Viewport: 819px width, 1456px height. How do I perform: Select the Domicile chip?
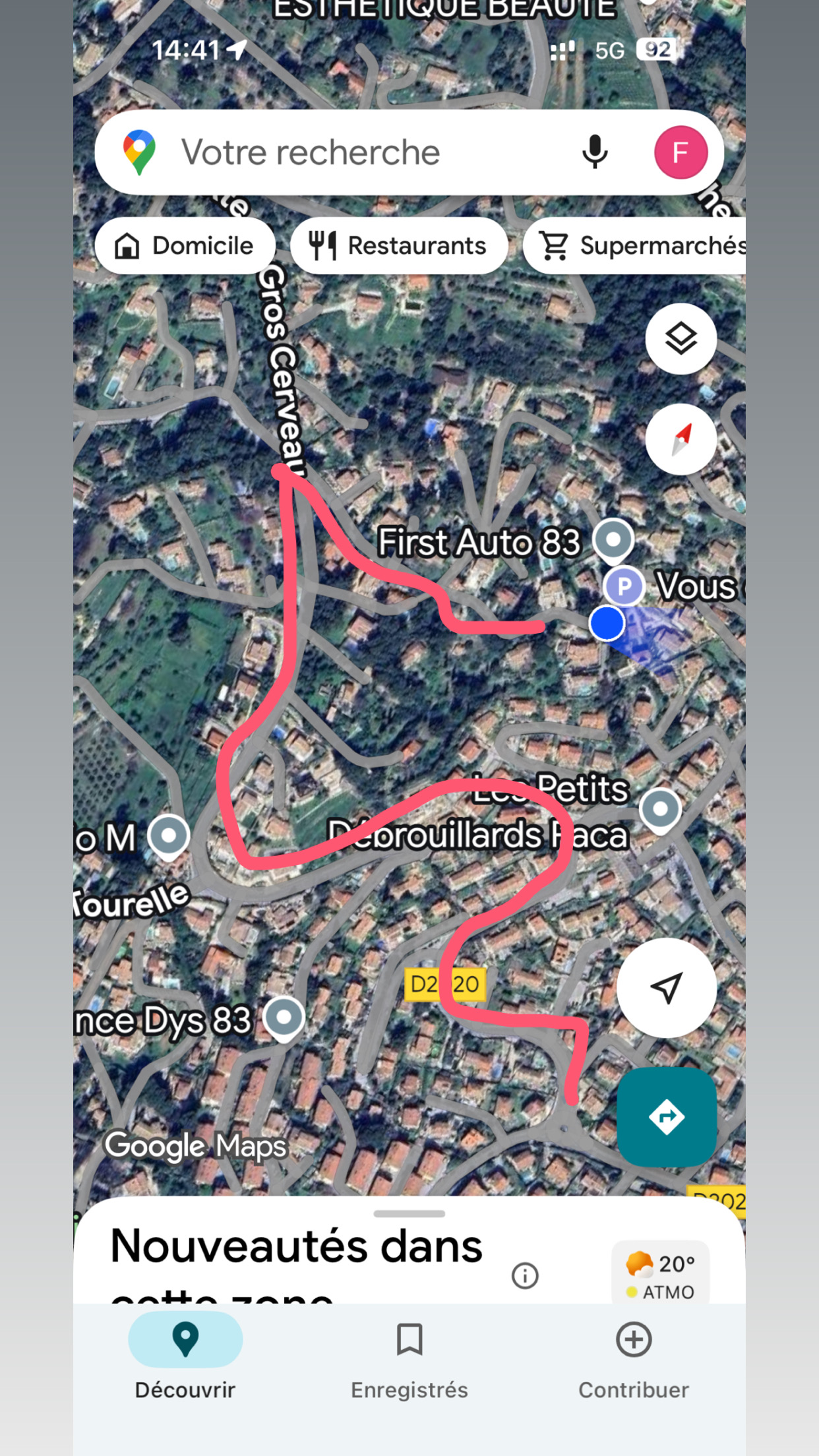185,246
